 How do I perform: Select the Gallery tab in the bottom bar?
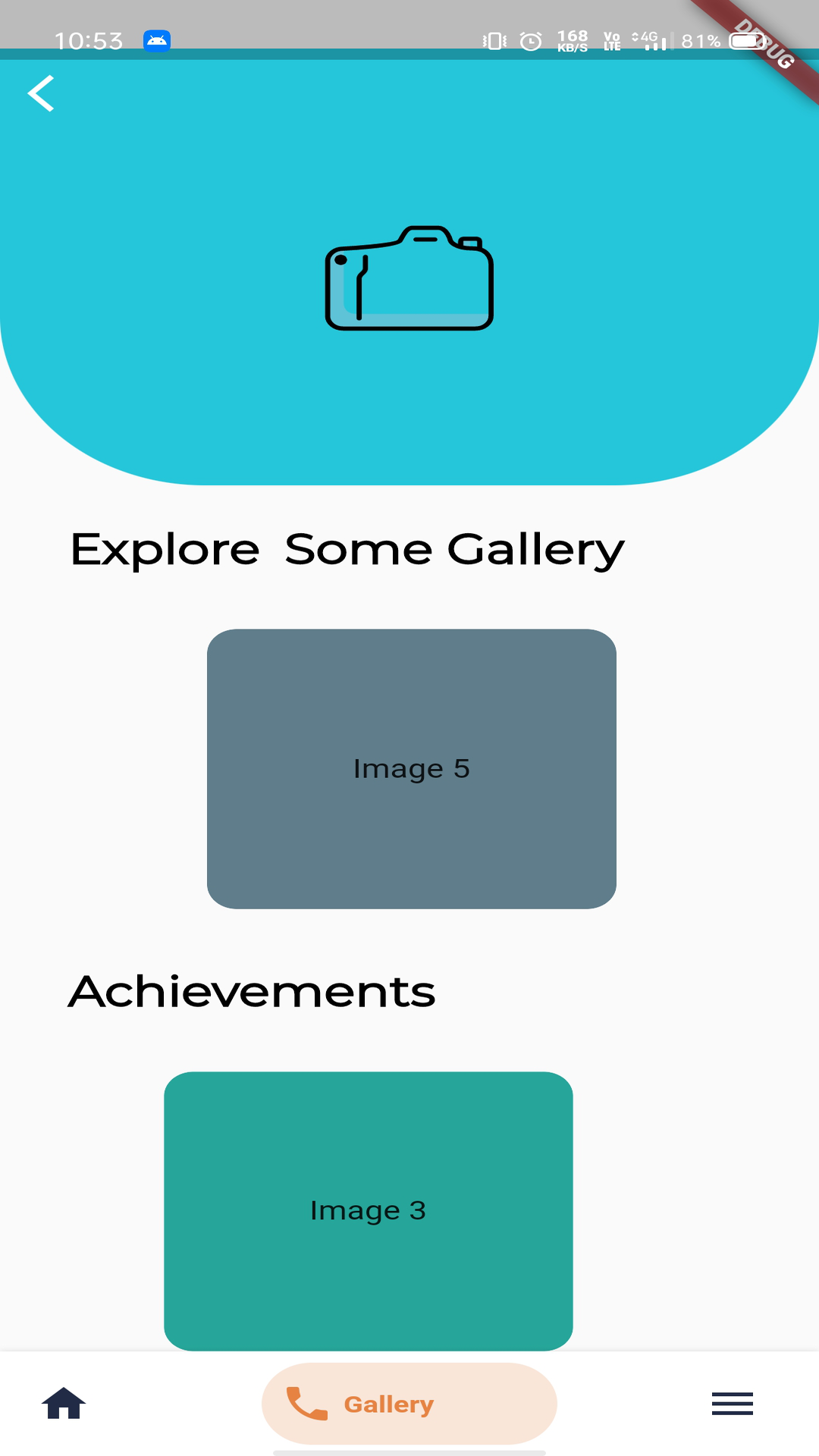tap(409, 1404)
